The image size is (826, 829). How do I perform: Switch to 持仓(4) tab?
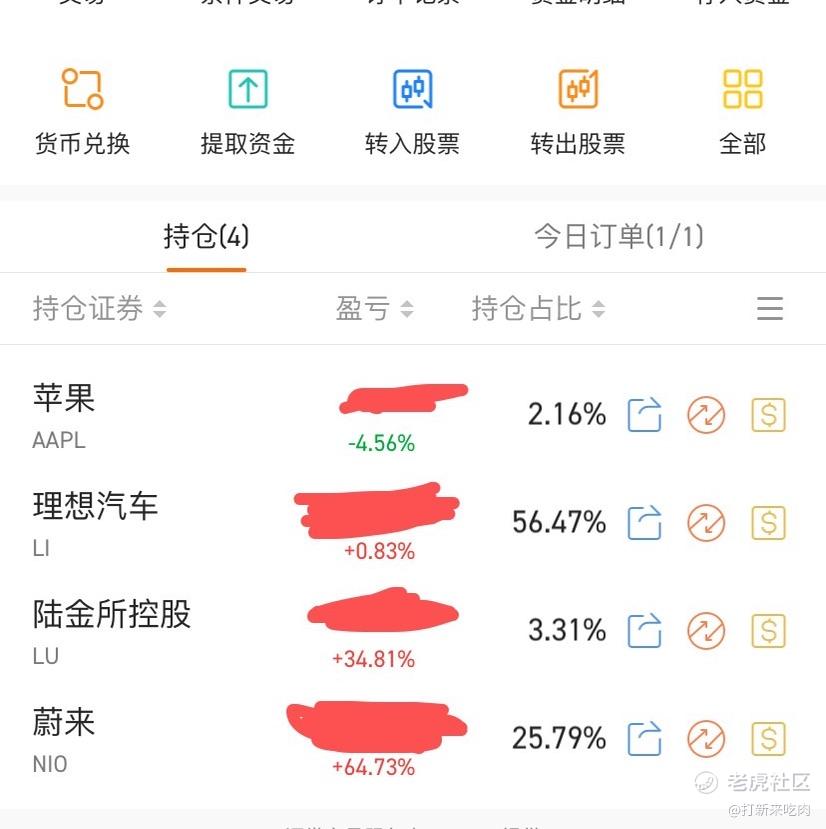(206, 237)
